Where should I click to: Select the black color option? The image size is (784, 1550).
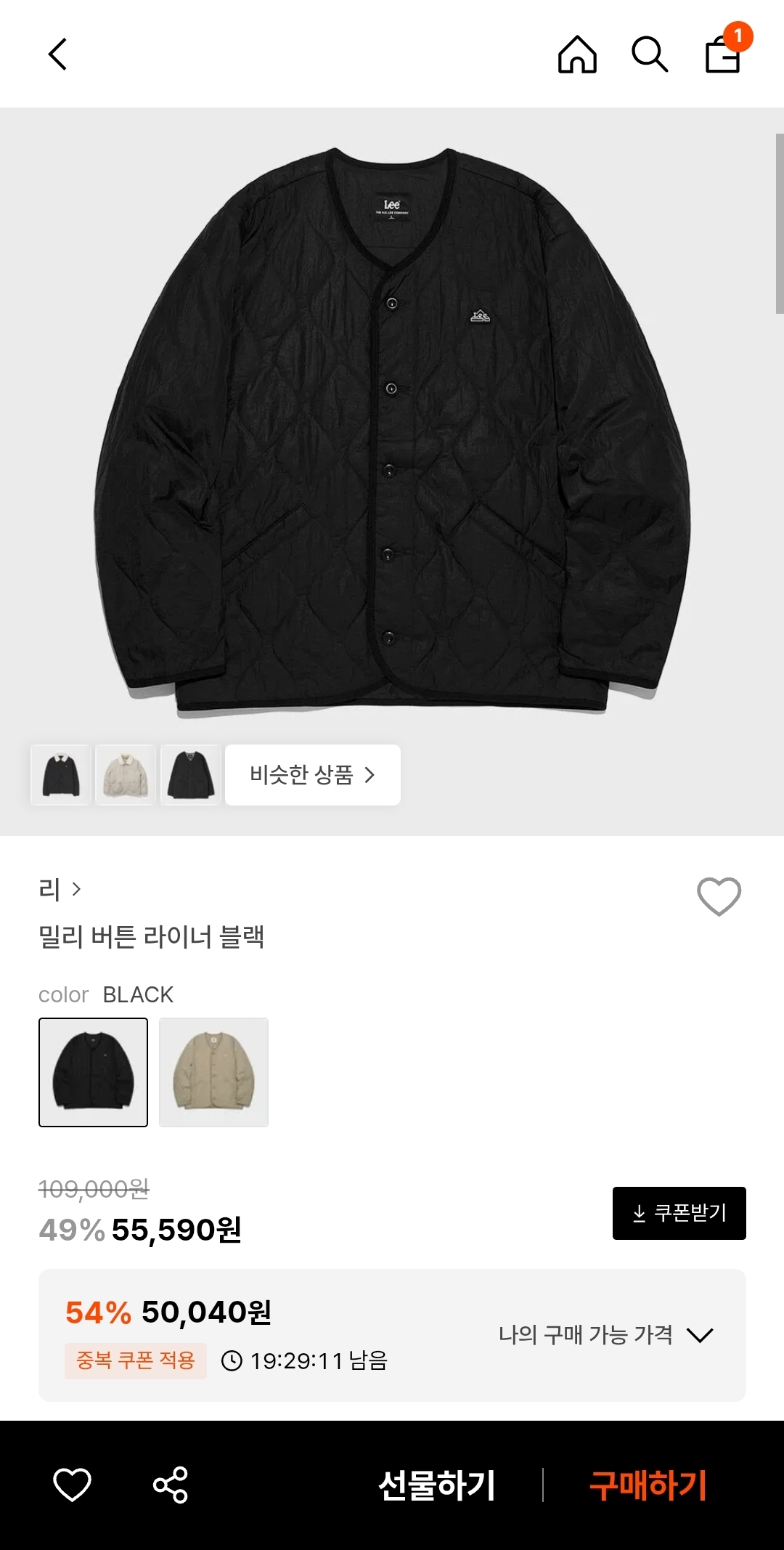[93, 1072]
